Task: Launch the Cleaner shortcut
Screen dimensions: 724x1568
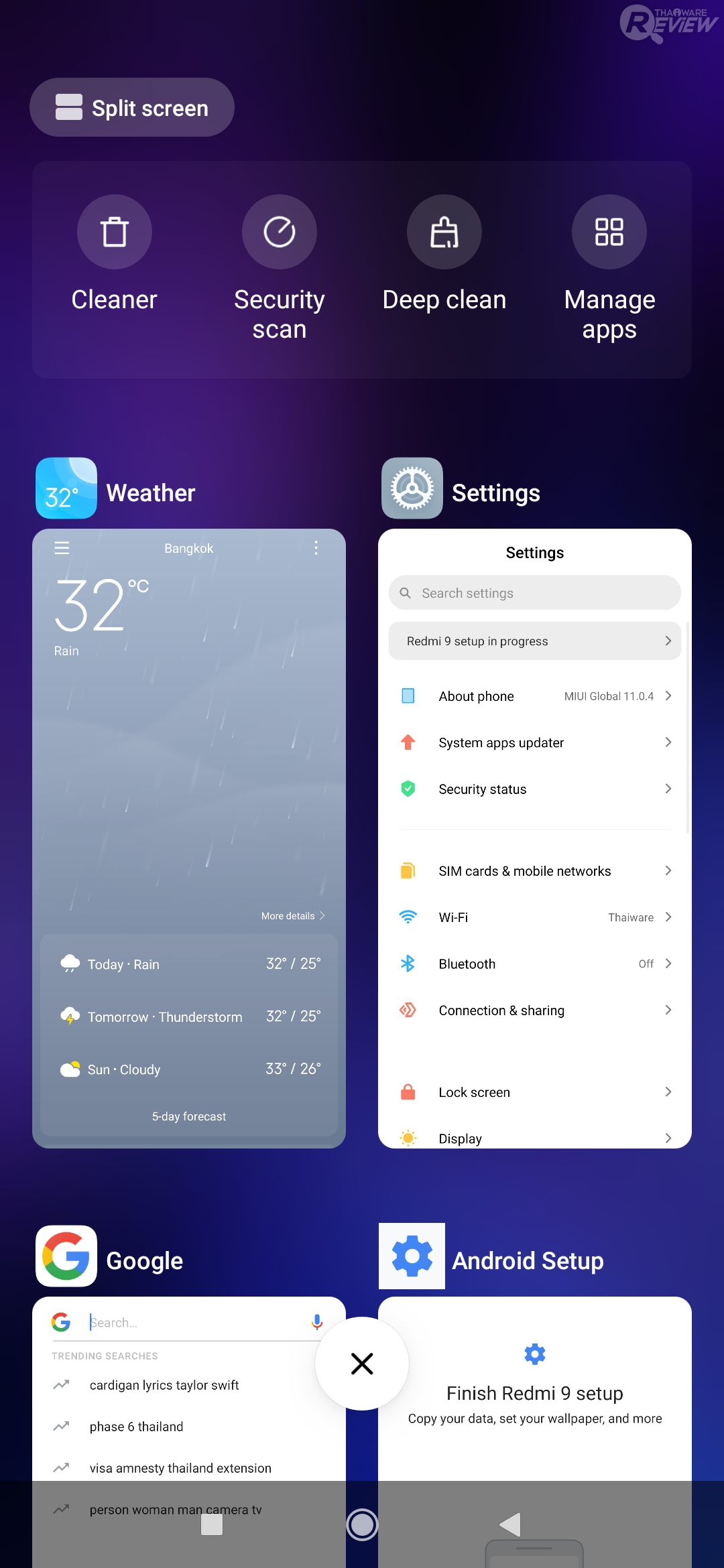Action: click(115, 232)
